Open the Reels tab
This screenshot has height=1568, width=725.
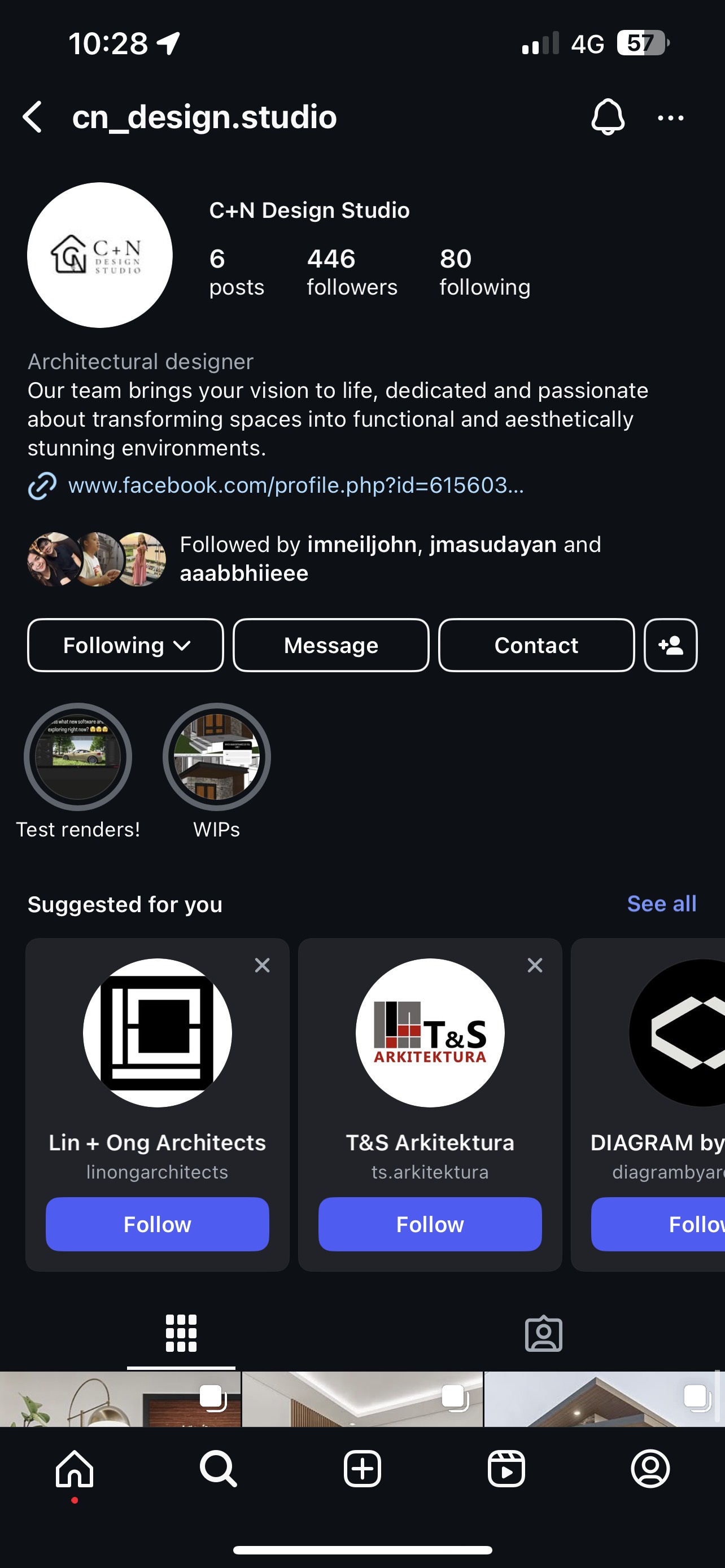[x=506, y=1469]
